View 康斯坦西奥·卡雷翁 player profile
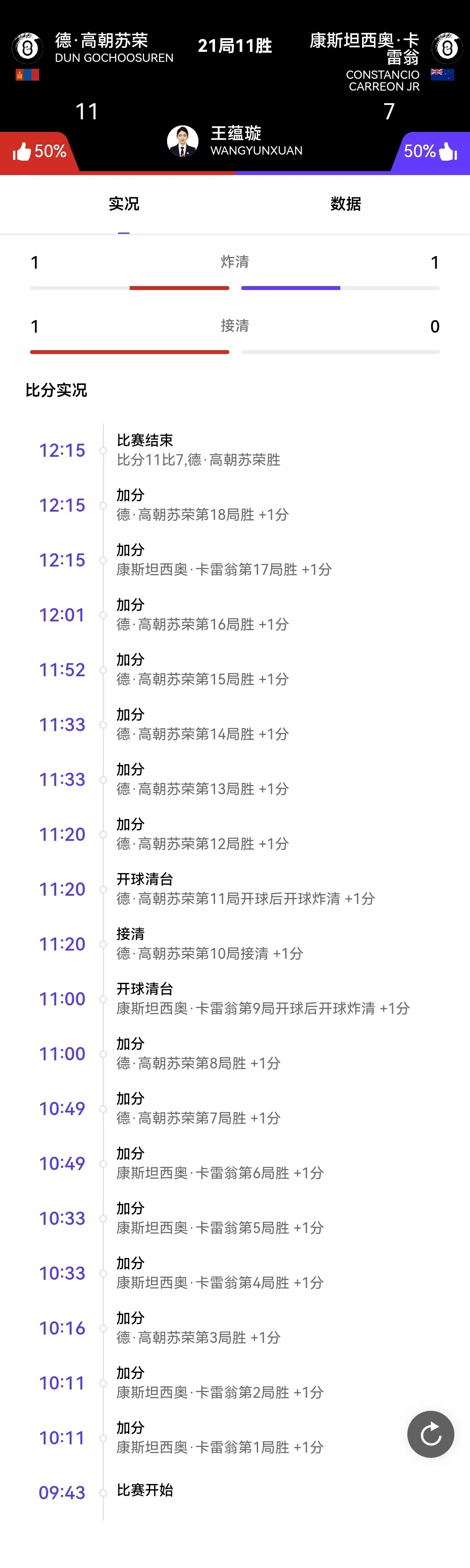Viewport: 470px width, 1568px height. (x=447, y=49)
